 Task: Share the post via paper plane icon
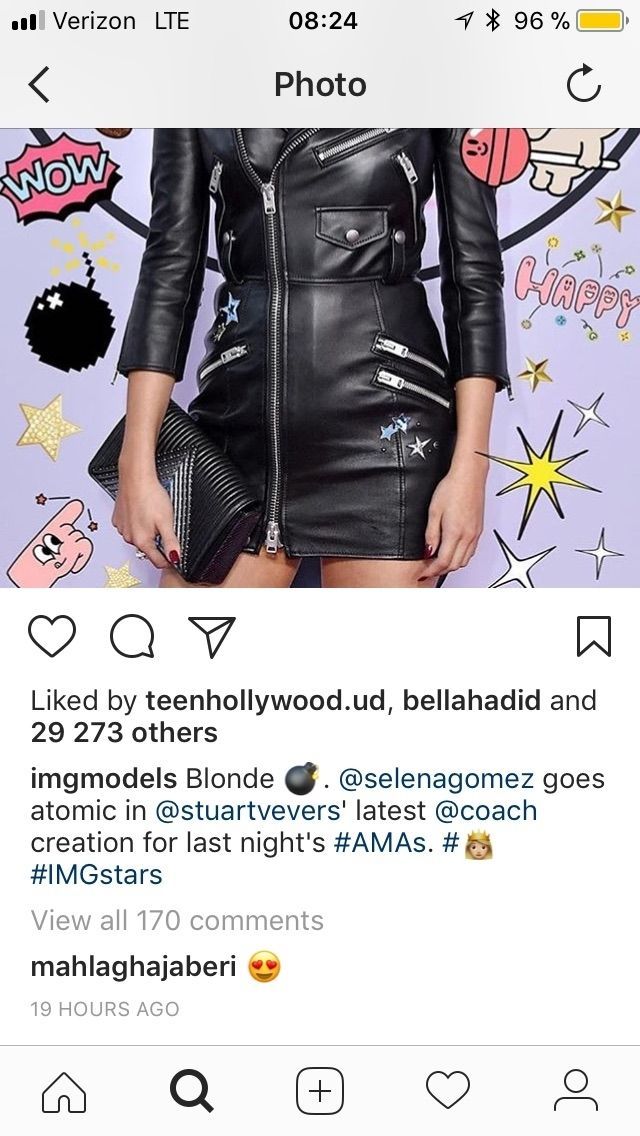(212, 637)
